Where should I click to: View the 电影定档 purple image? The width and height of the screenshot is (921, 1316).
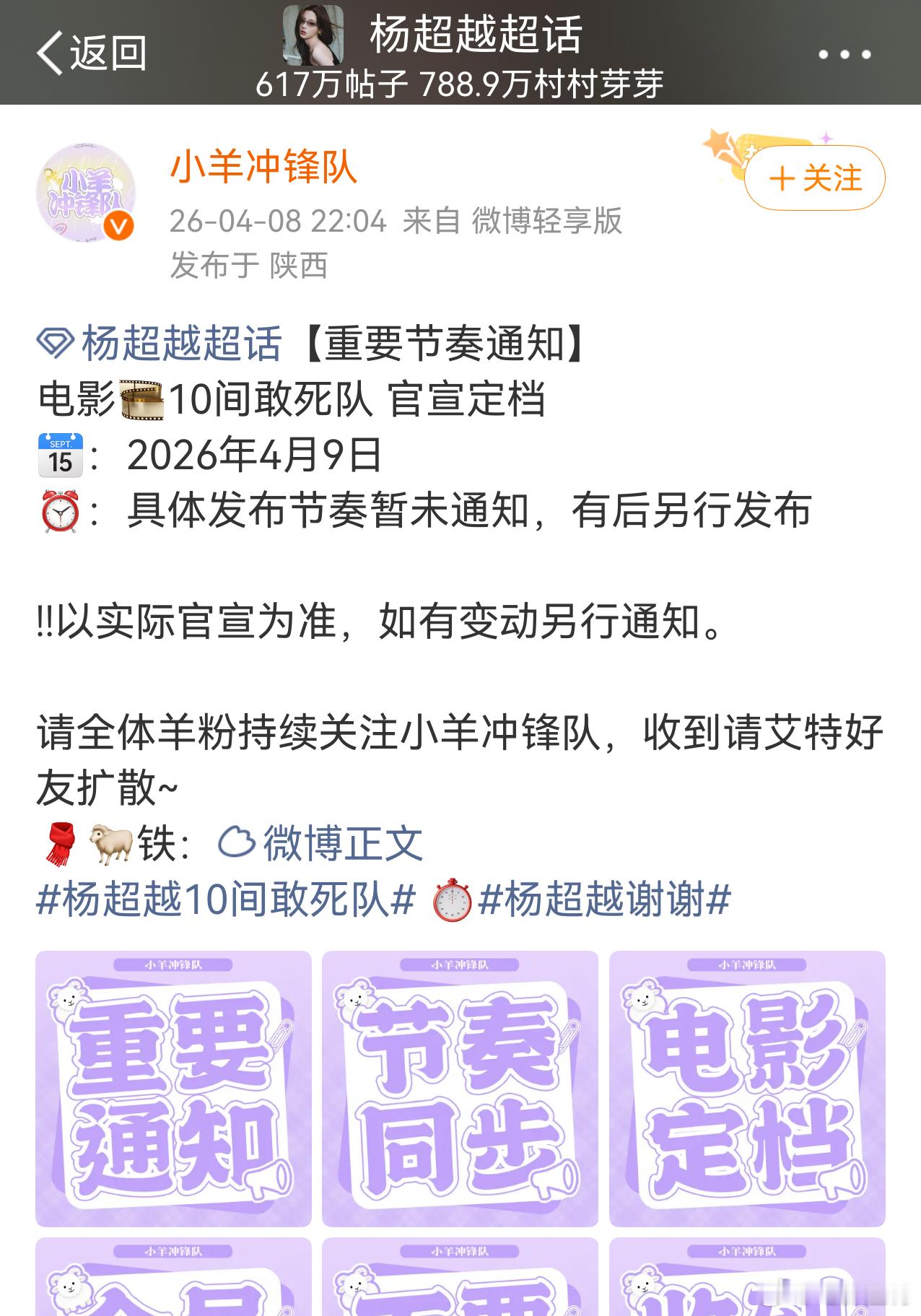tap(743, 1083)
